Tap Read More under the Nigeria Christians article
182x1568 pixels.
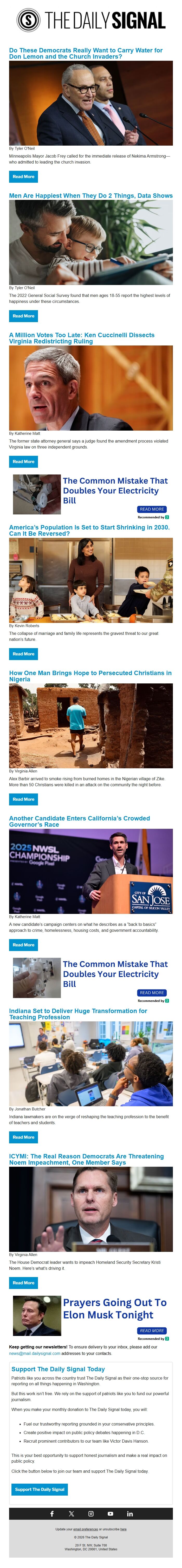23,799
